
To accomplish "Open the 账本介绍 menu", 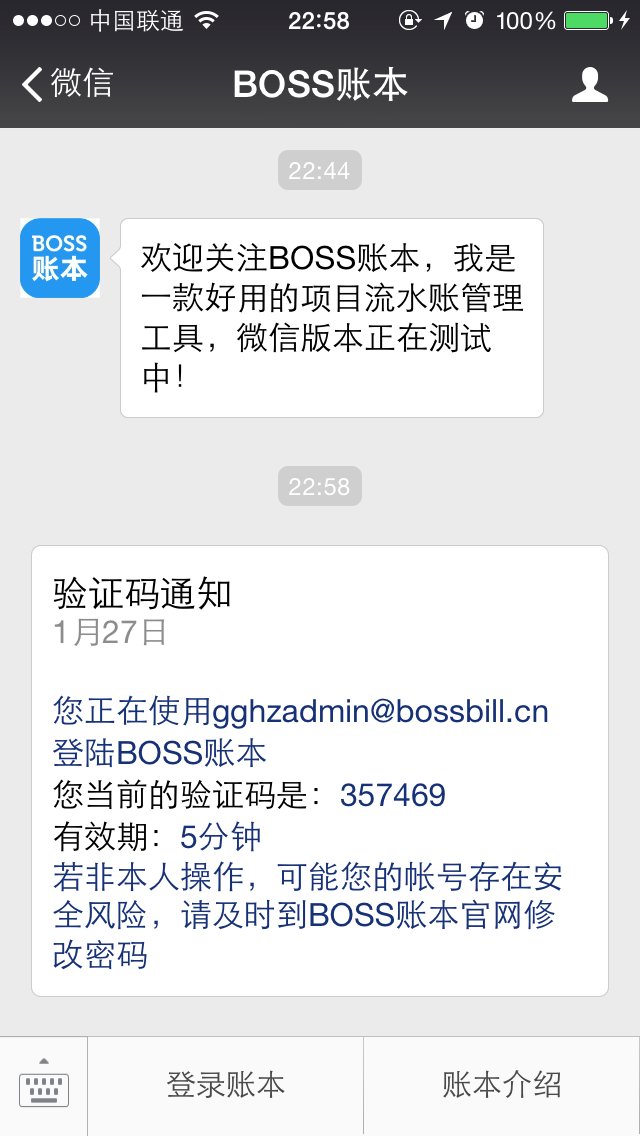I will [x=502, y=1085].
